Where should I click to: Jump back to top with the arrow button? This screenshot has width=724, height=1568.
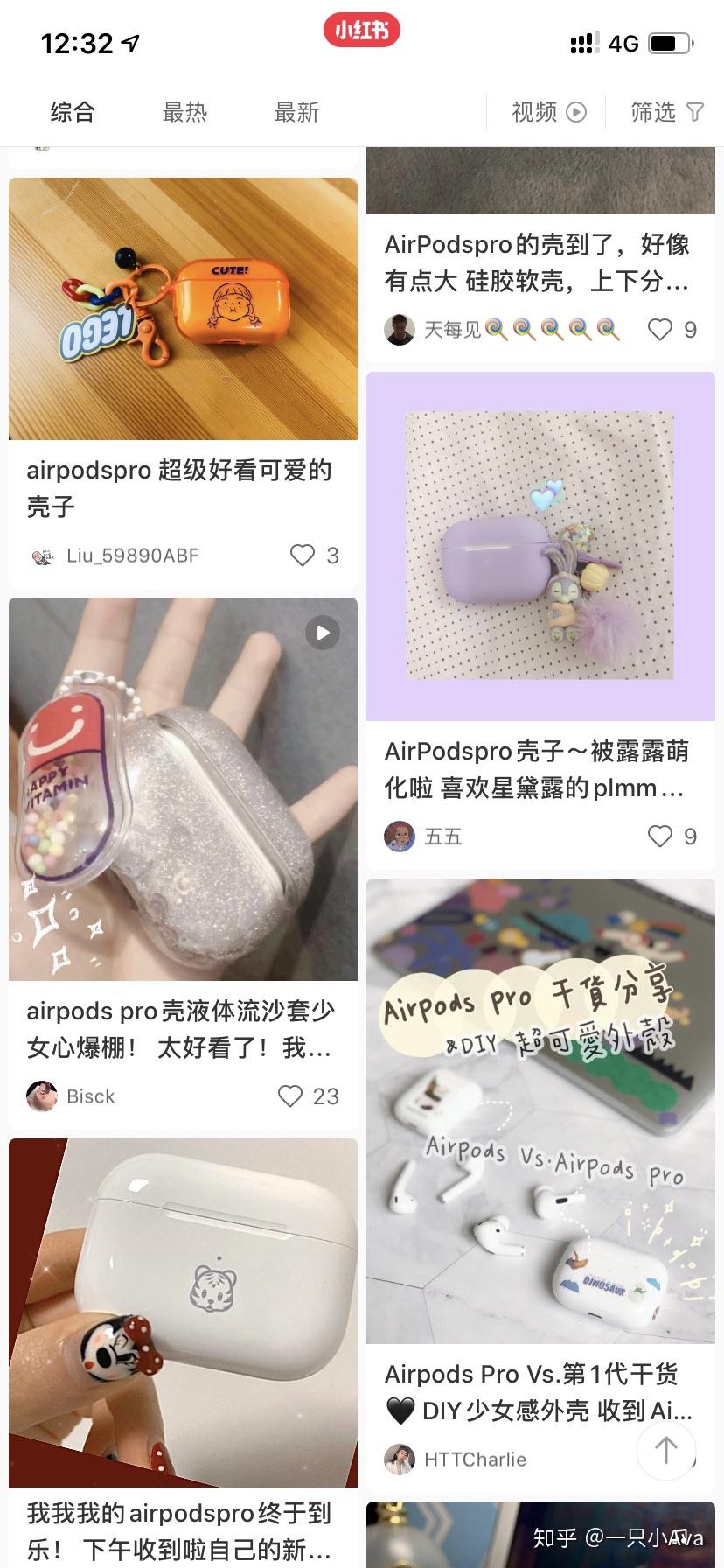[x=666, y=1451]
